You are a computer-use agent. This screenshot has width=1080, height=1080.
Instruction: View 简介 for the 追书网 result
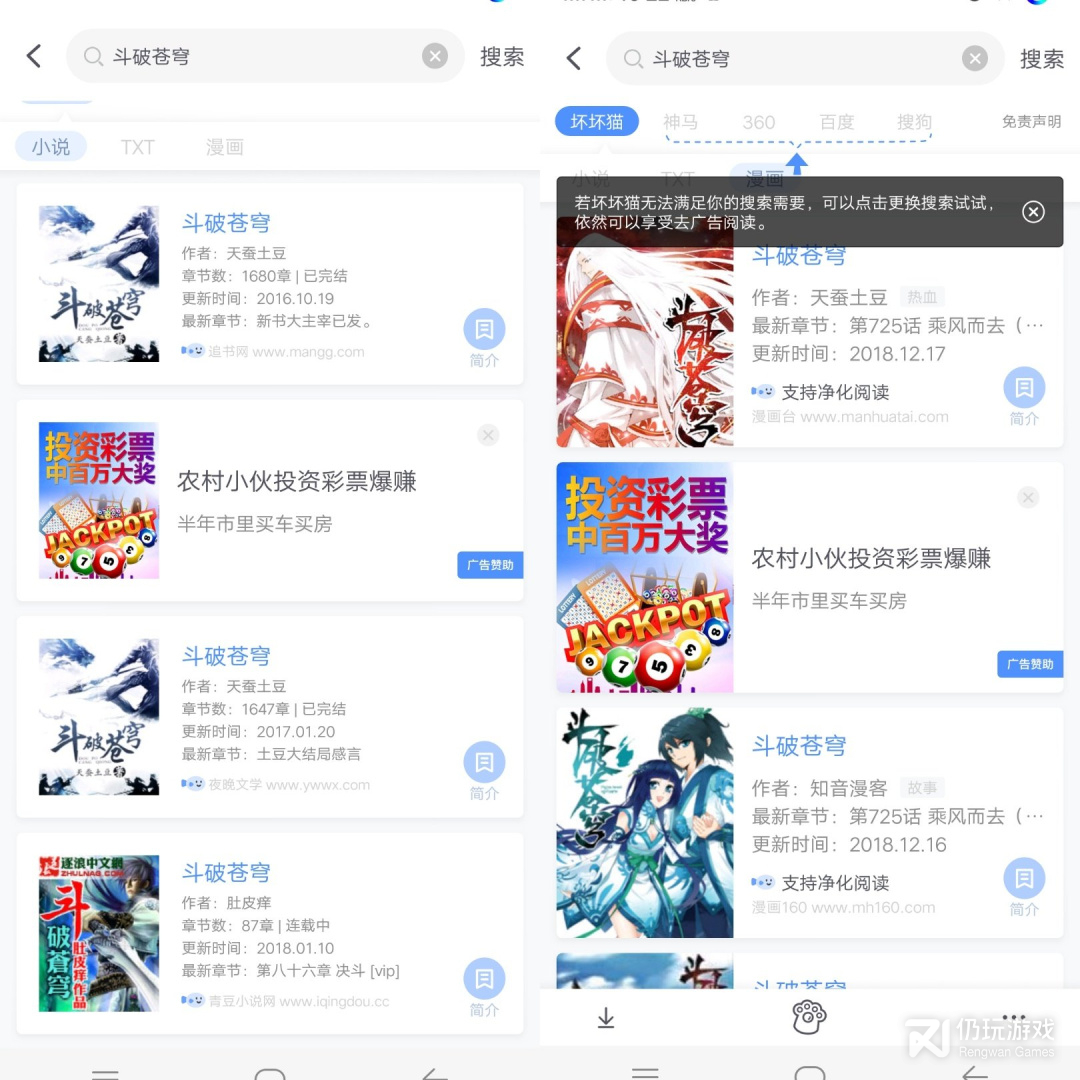(484, 338)
